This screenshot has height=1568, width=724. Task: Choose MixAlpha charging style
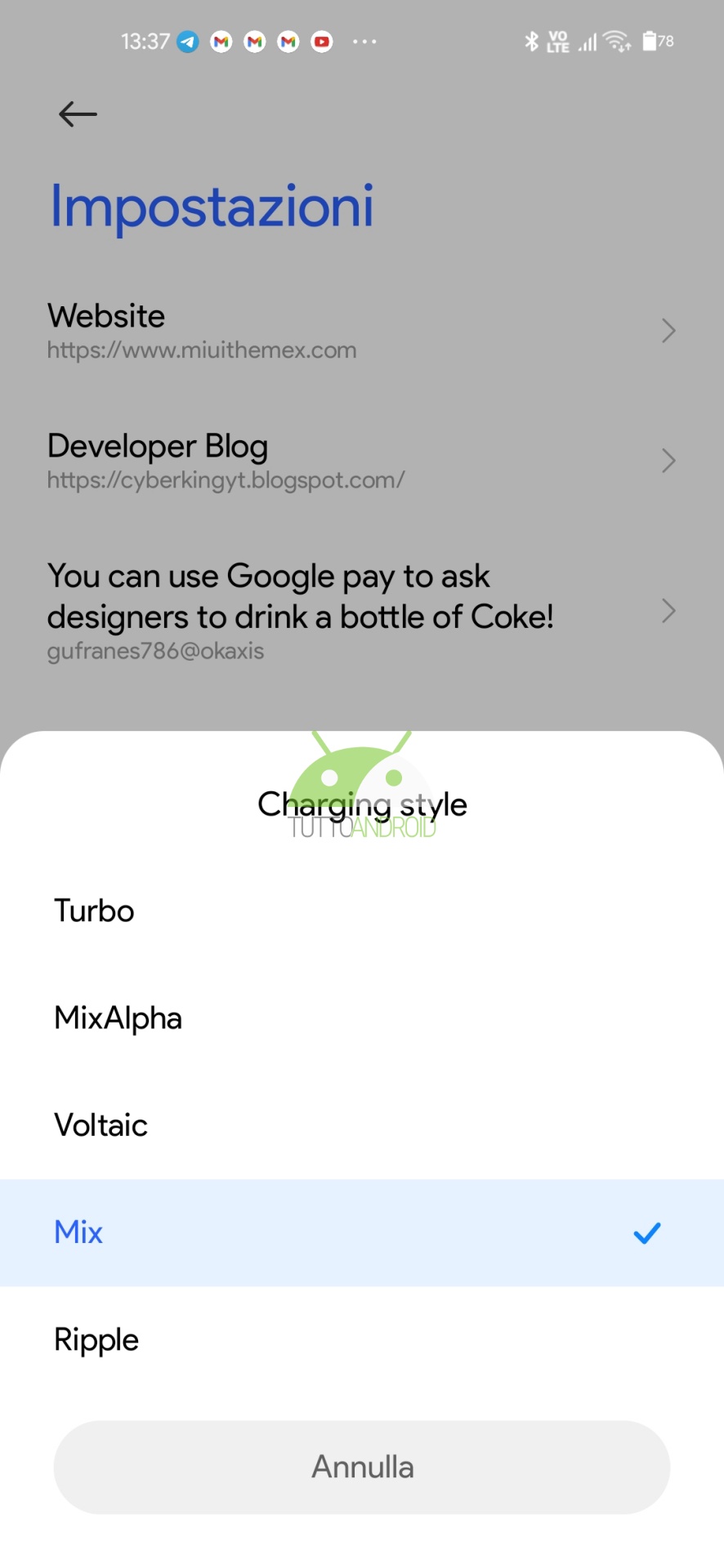point(362,1018)
